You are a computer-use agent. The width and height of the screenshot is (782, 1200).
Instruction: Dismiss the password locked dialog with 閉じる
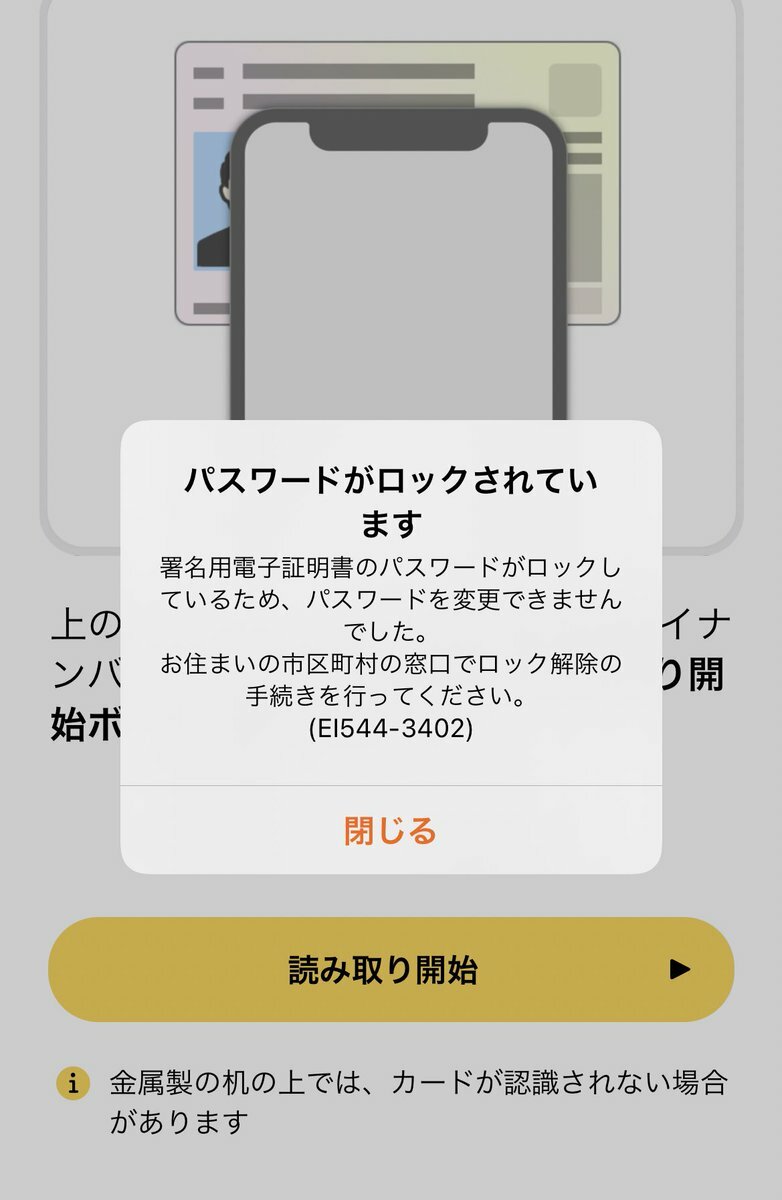(391, 831)
